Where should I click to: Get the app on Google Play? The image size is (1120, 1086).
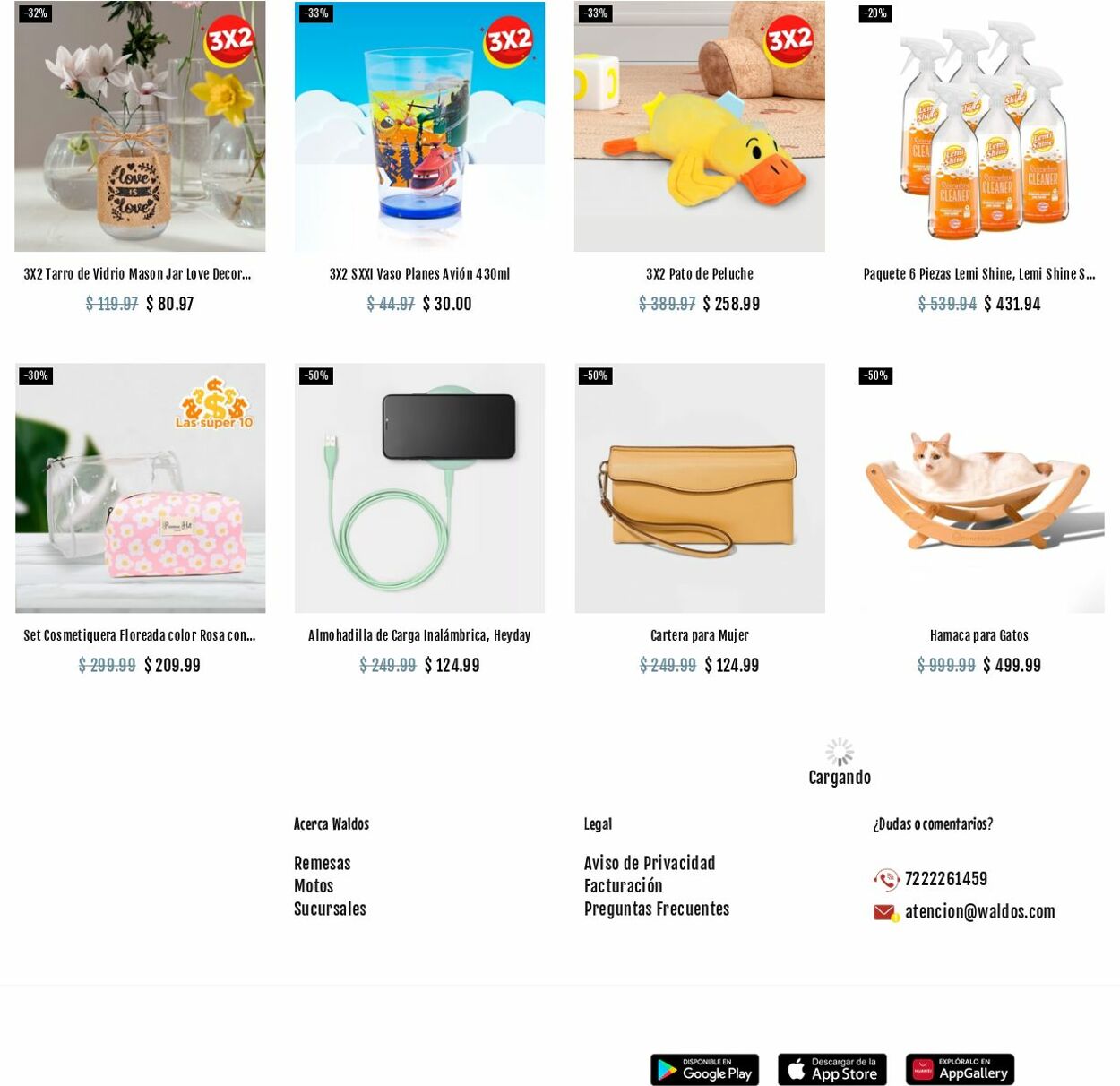point(704,1069)
